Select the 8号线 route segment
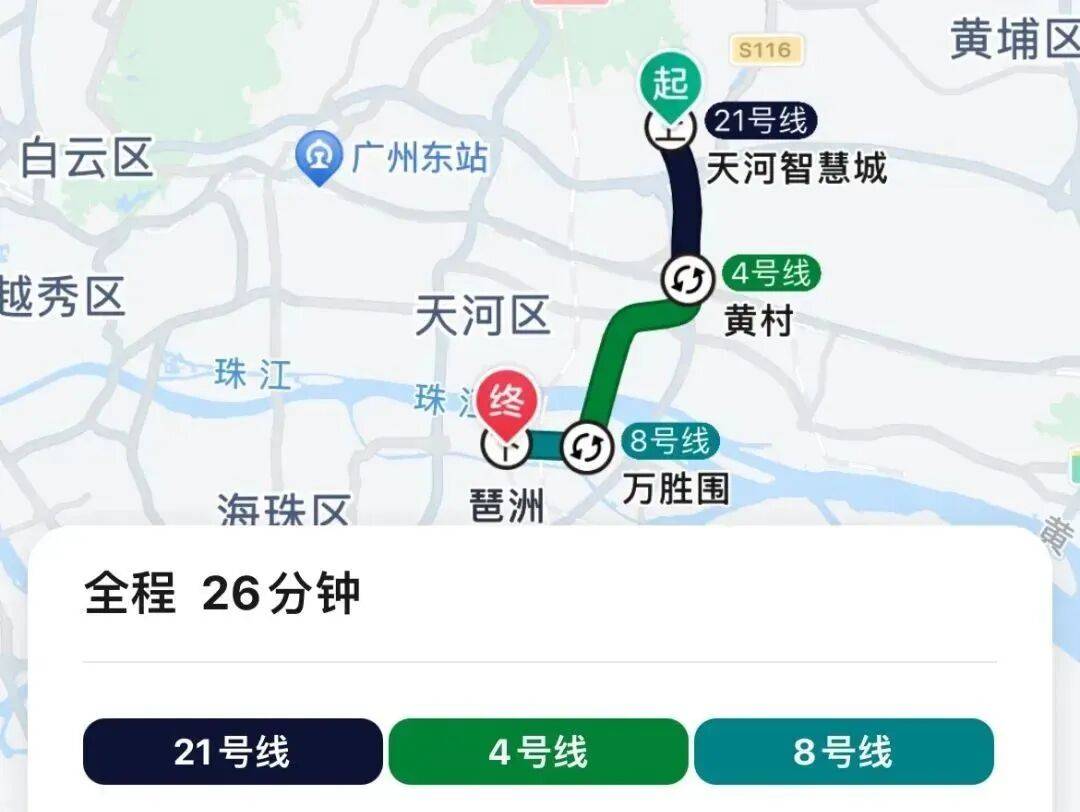Screen dimensions: 1080x812 (843, 751)
